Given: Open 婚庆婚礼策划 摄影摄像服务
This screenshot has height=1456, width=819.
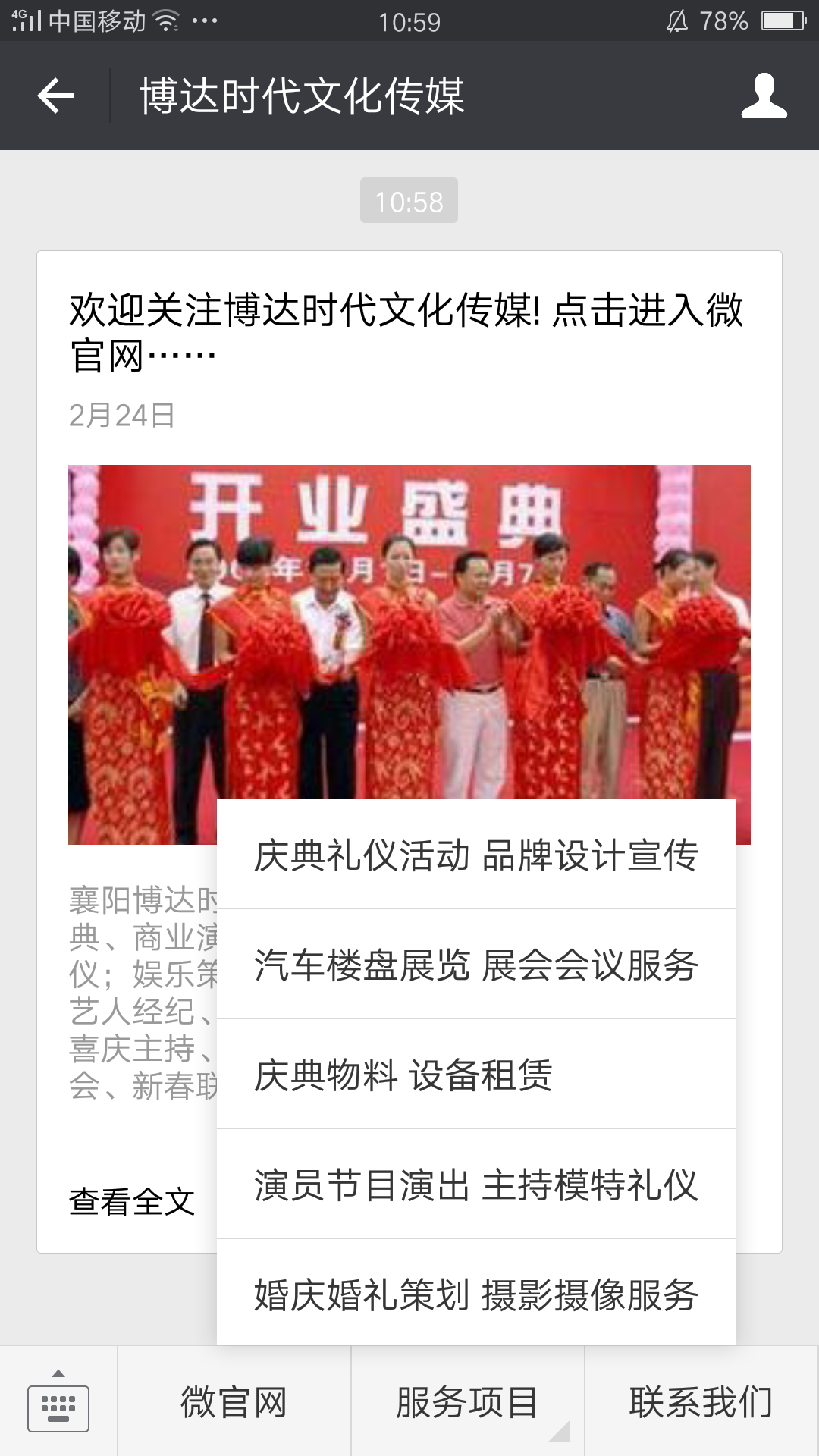Looking at the screenshot, I should click(475, 1294).
